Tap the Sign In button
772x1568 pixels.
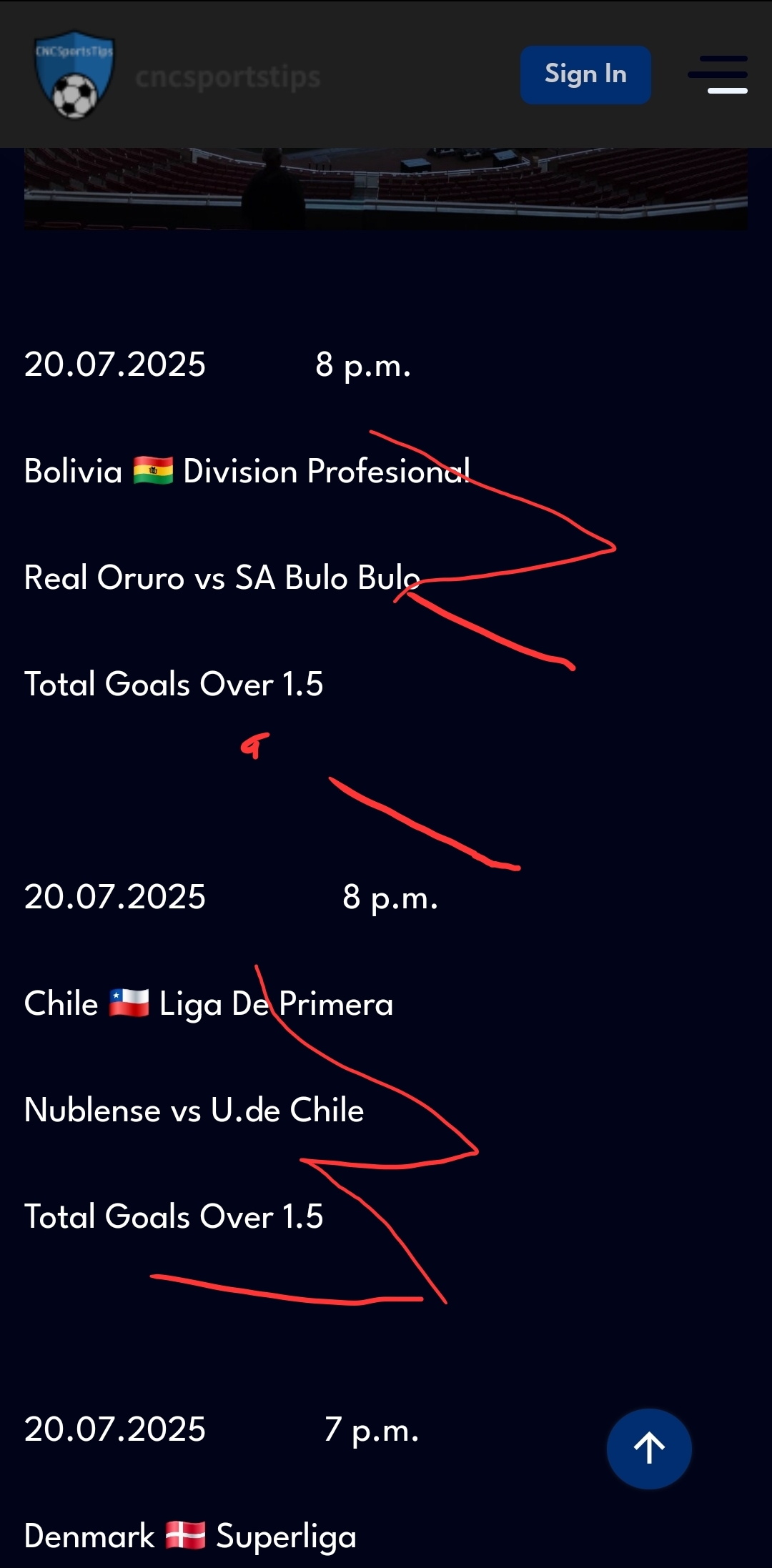(585, 75)
